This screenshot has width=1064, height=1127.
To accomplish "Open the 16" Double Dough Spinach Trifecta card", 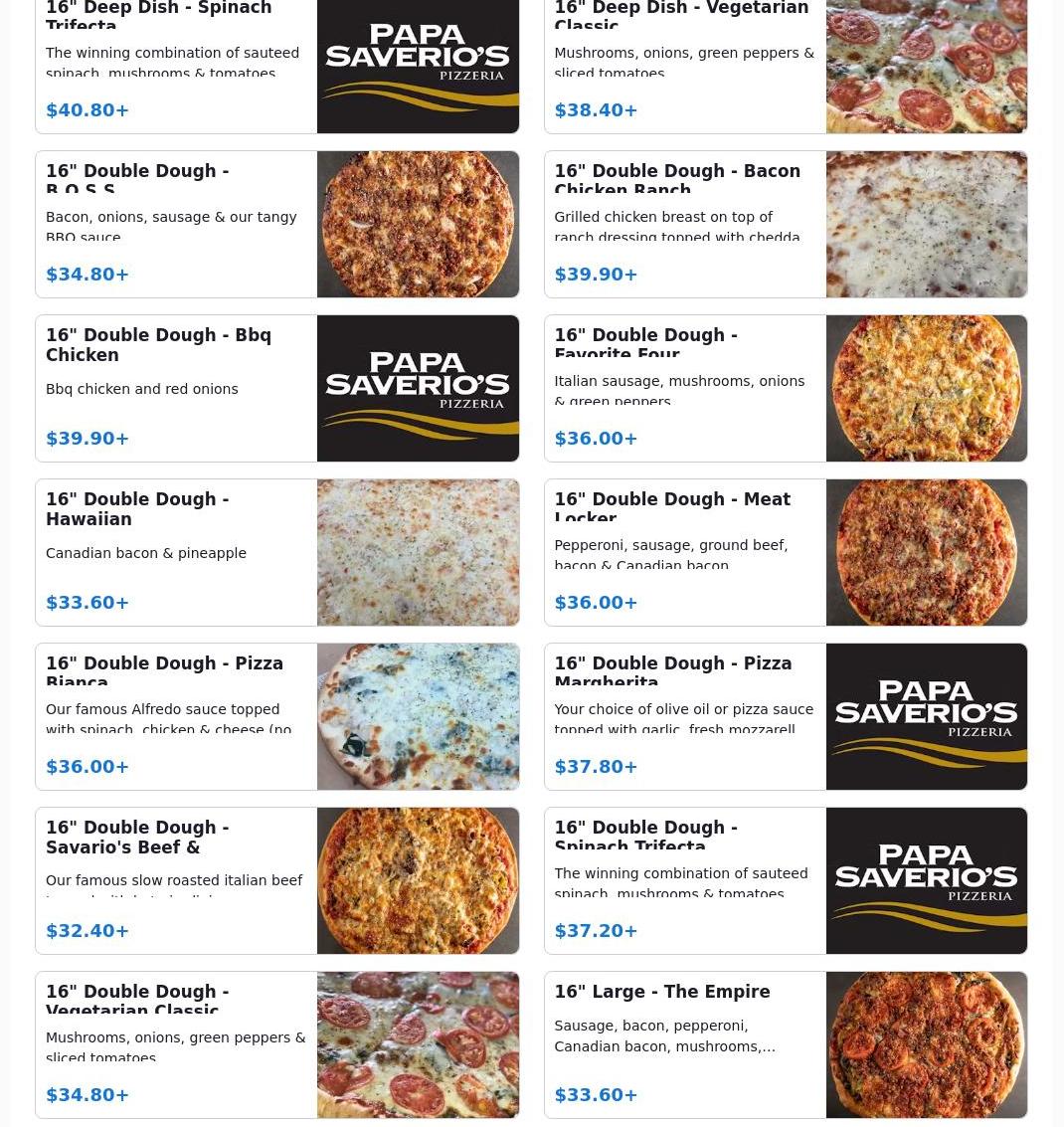I will 785,880.
